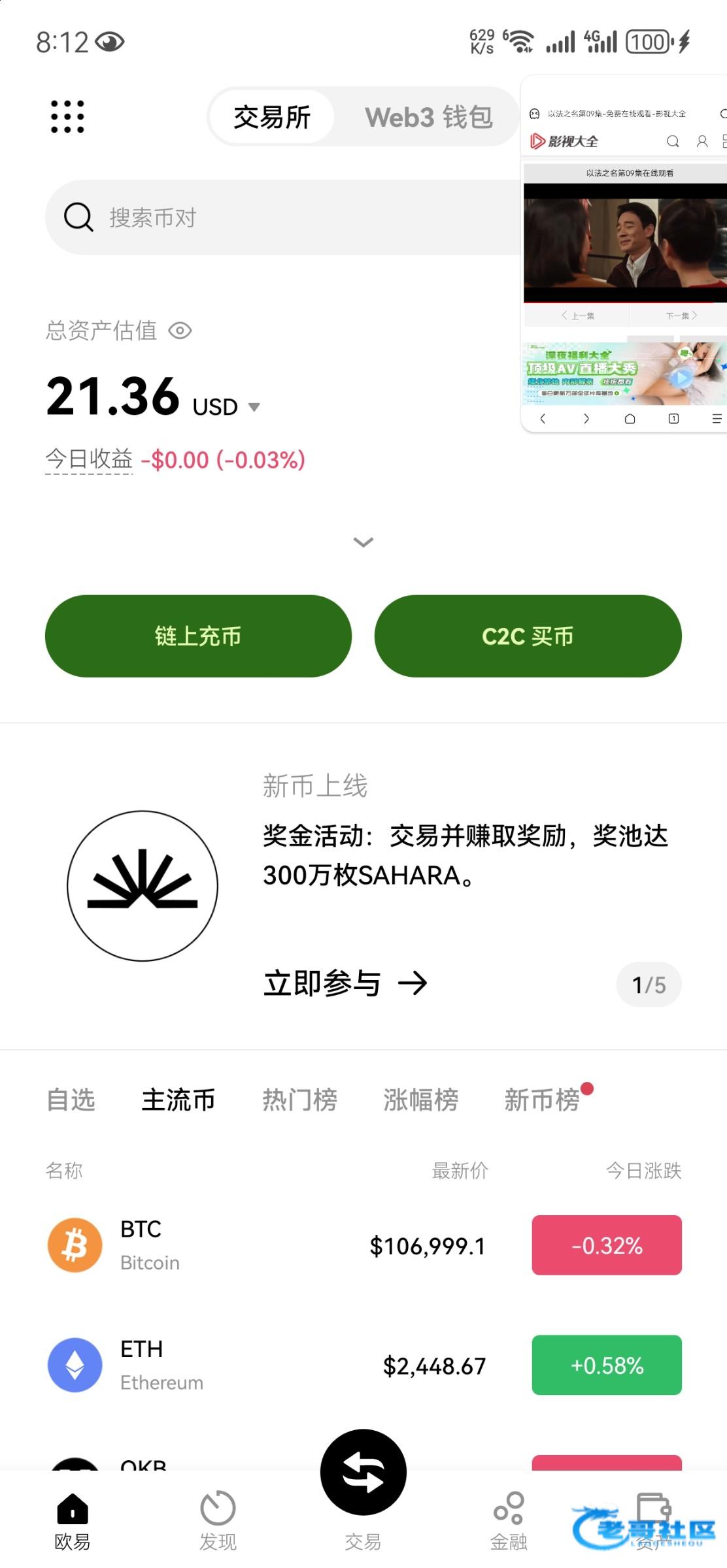Tap the C2C 买币 button
Image resolution: width=727 pixels, height=1568 pixels.
pos(528,636)
